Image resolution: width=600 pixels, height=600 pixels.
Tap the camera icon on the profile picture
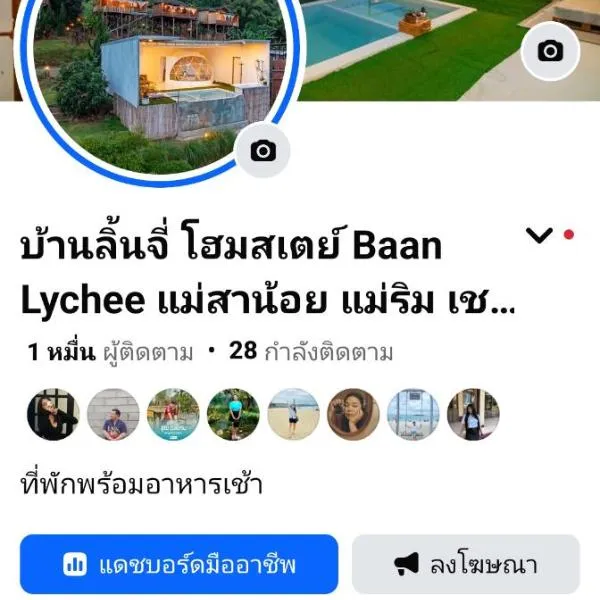[x=263, y=151]
